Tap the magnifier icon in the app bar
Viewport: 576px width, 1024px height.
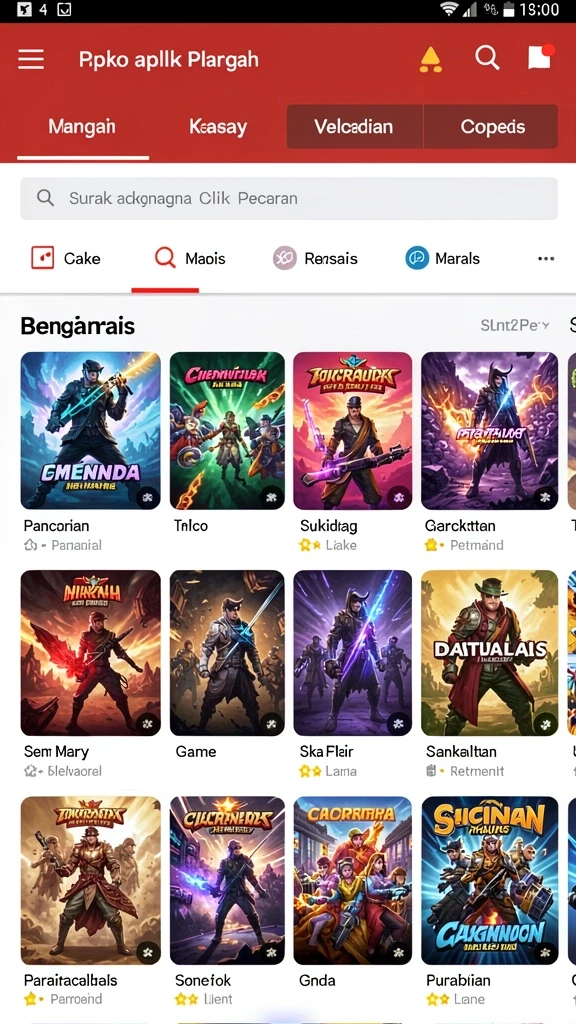(487, 58)
